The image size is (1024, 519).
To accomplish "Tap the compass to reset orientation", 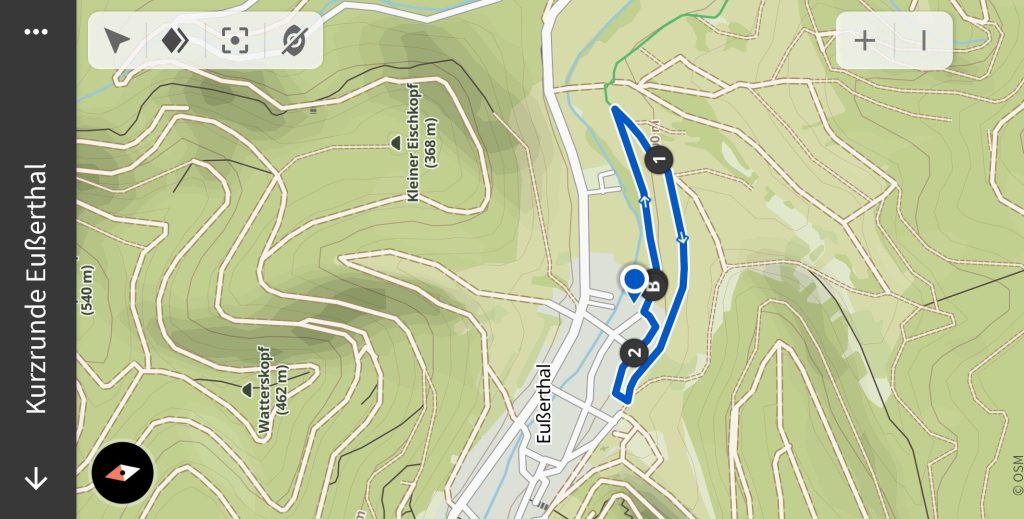I will pos(122,472).
